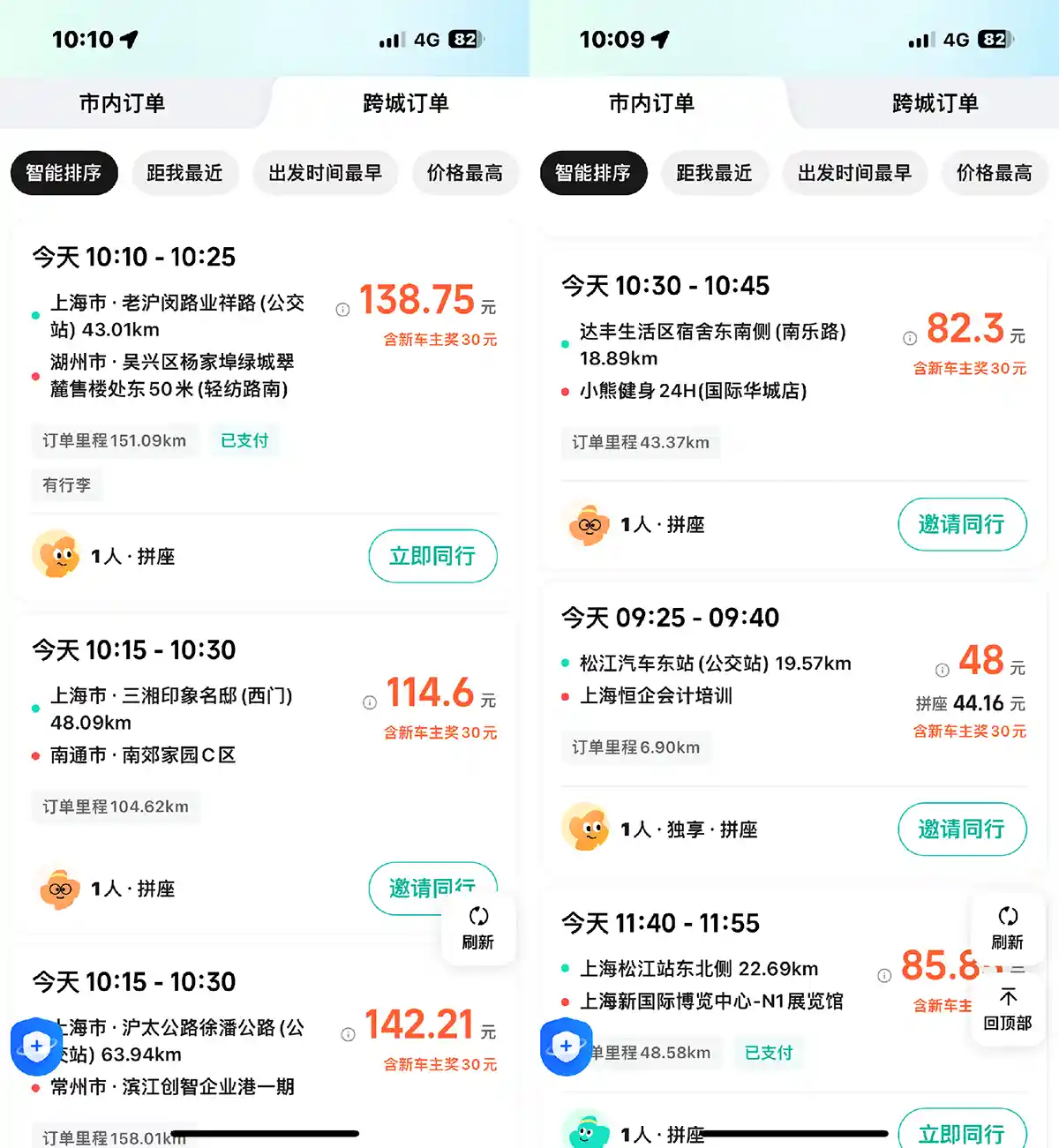Tap the 已支付 paid tag on the 151.09km order
Image resolution: width=1059 pixels, height=1148 pixels.
244,440
